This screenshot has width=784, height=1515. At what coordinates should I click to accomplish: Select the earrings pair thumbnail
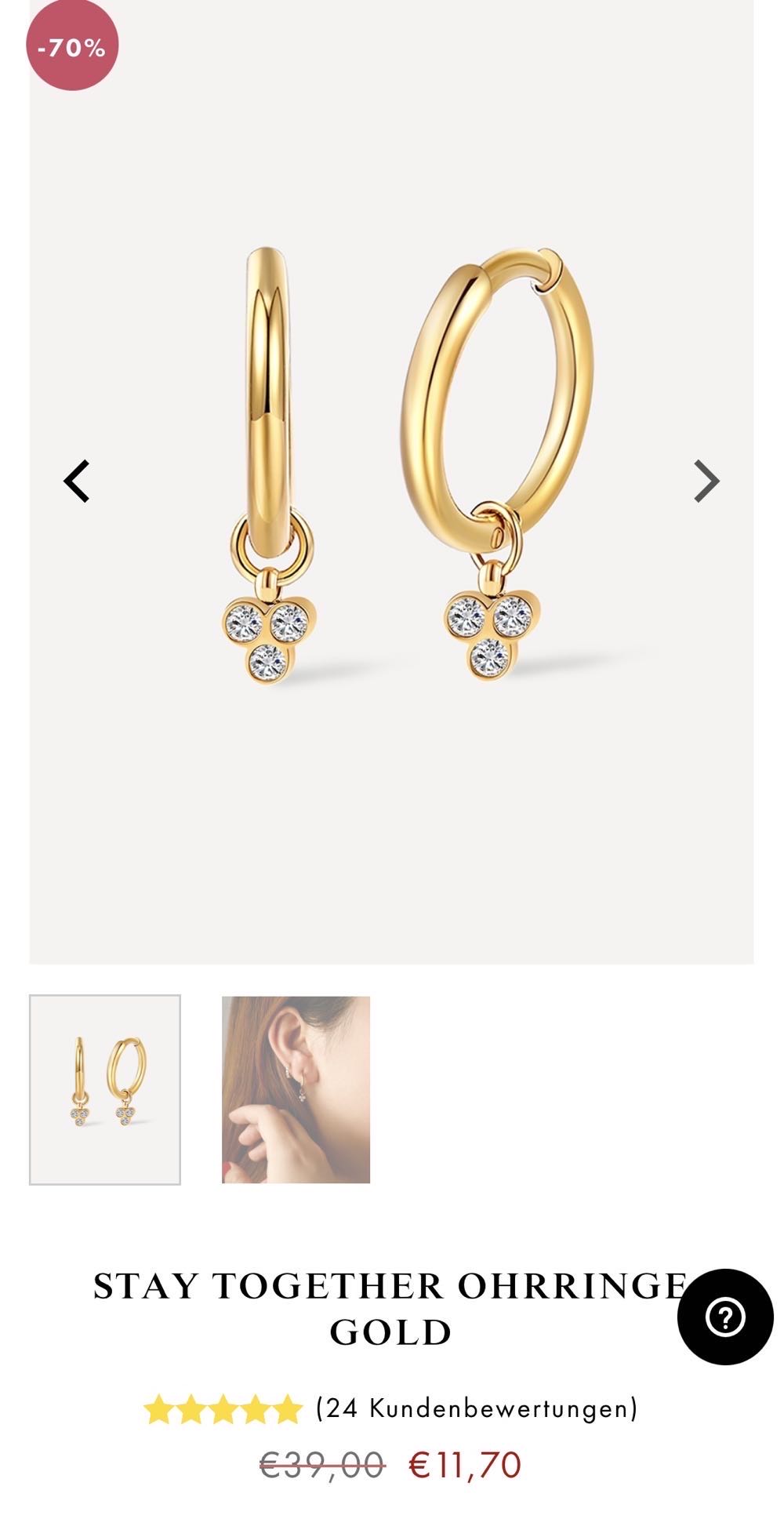(x=105, y=1089)
